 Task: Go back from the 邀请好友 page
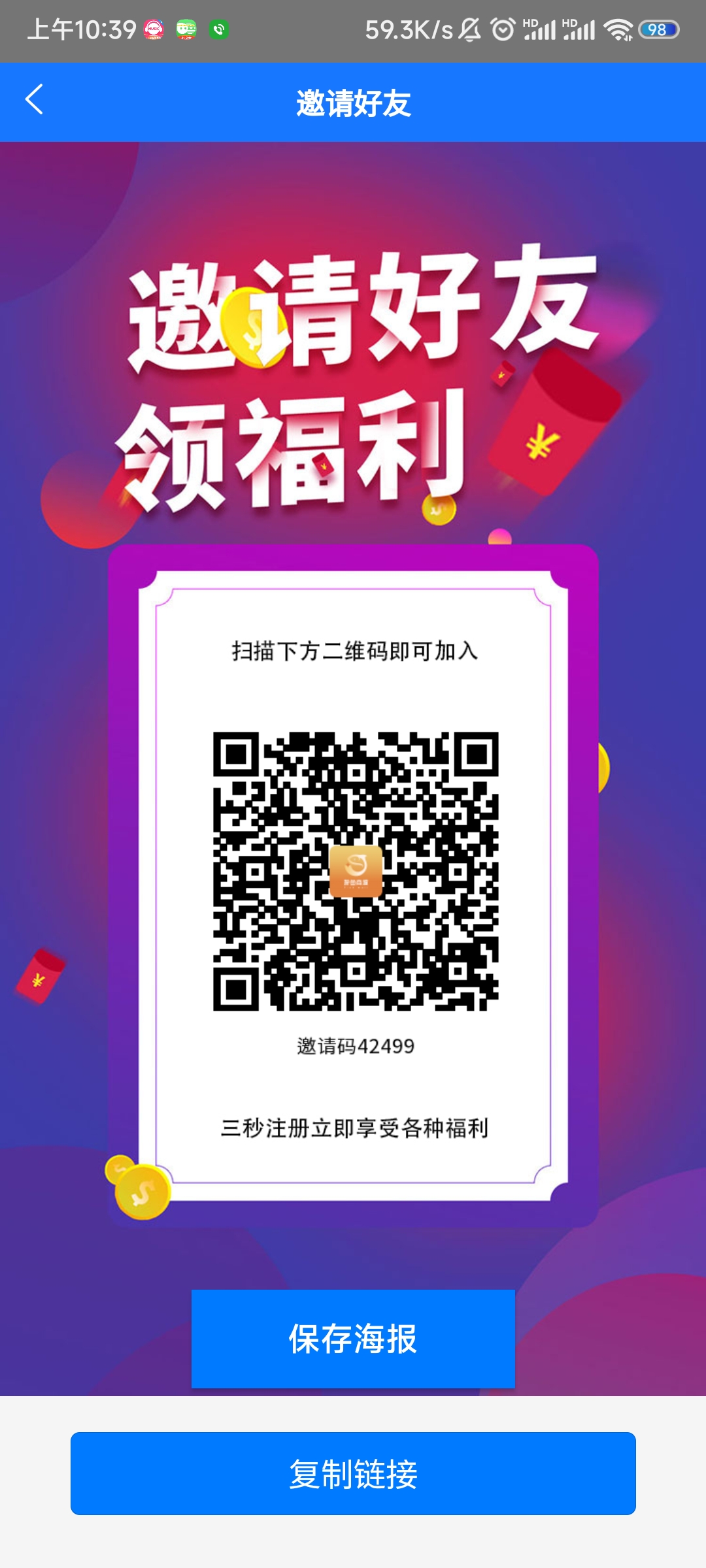(x=34, y=100)
